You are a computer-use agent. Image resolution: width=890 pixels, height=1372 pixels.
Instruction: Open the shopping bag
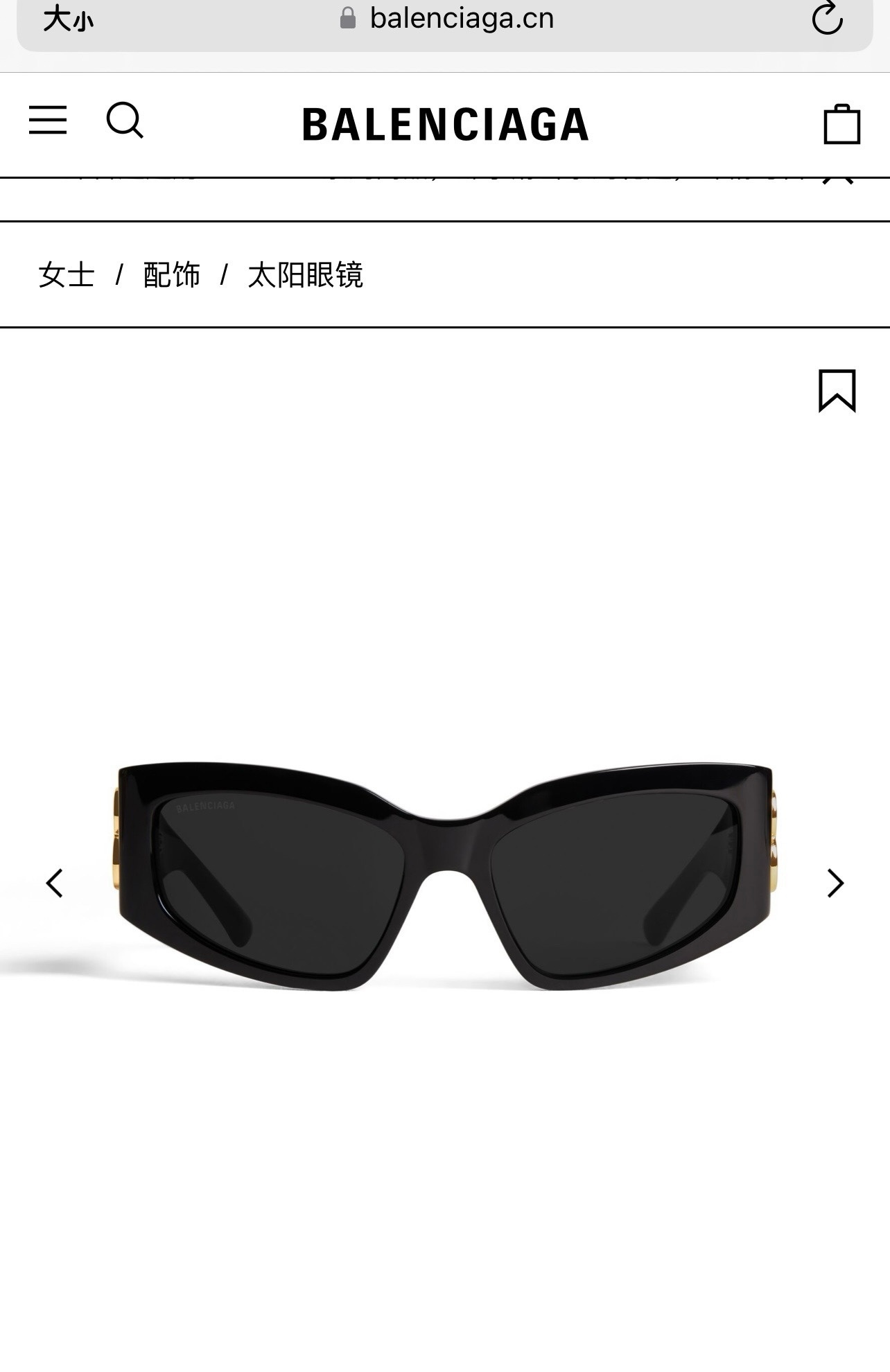[x=841, y=125]
